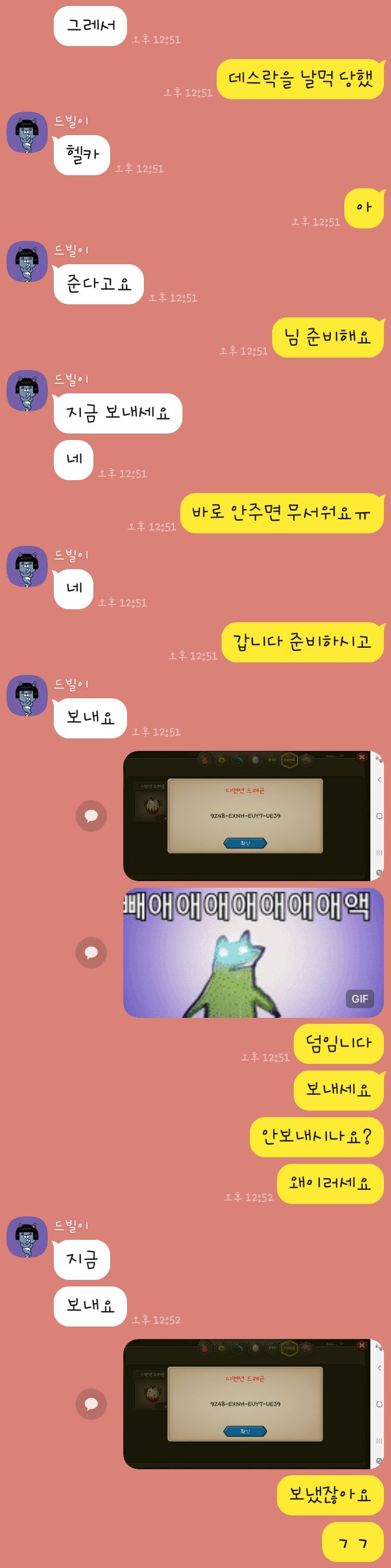Open the first coupon code screenshot sent at 12:51
391x1568 pixels.
coord(253,815)
